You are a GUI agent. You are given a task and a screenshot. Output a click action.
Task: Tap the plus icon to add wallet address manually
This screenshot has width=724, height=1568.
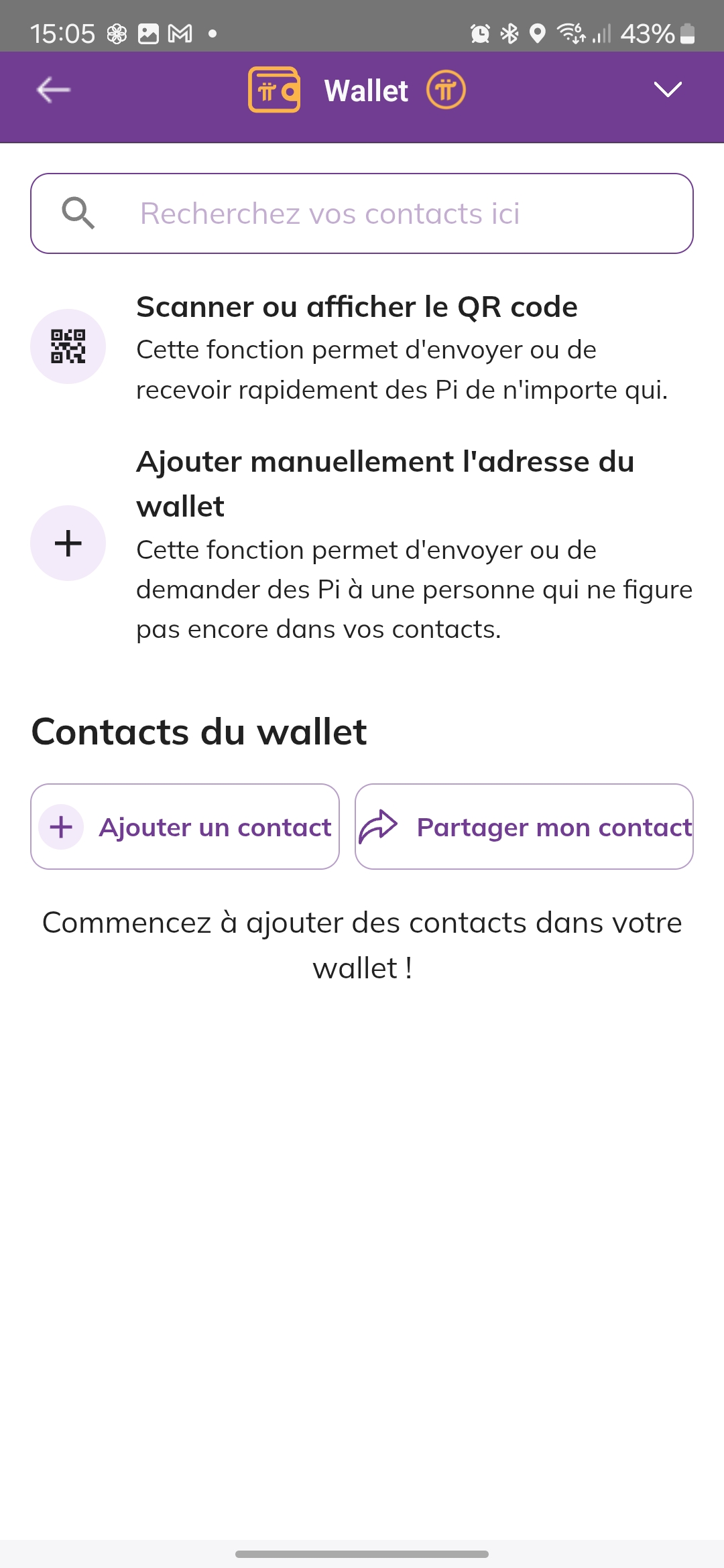(x=68, y=543)
